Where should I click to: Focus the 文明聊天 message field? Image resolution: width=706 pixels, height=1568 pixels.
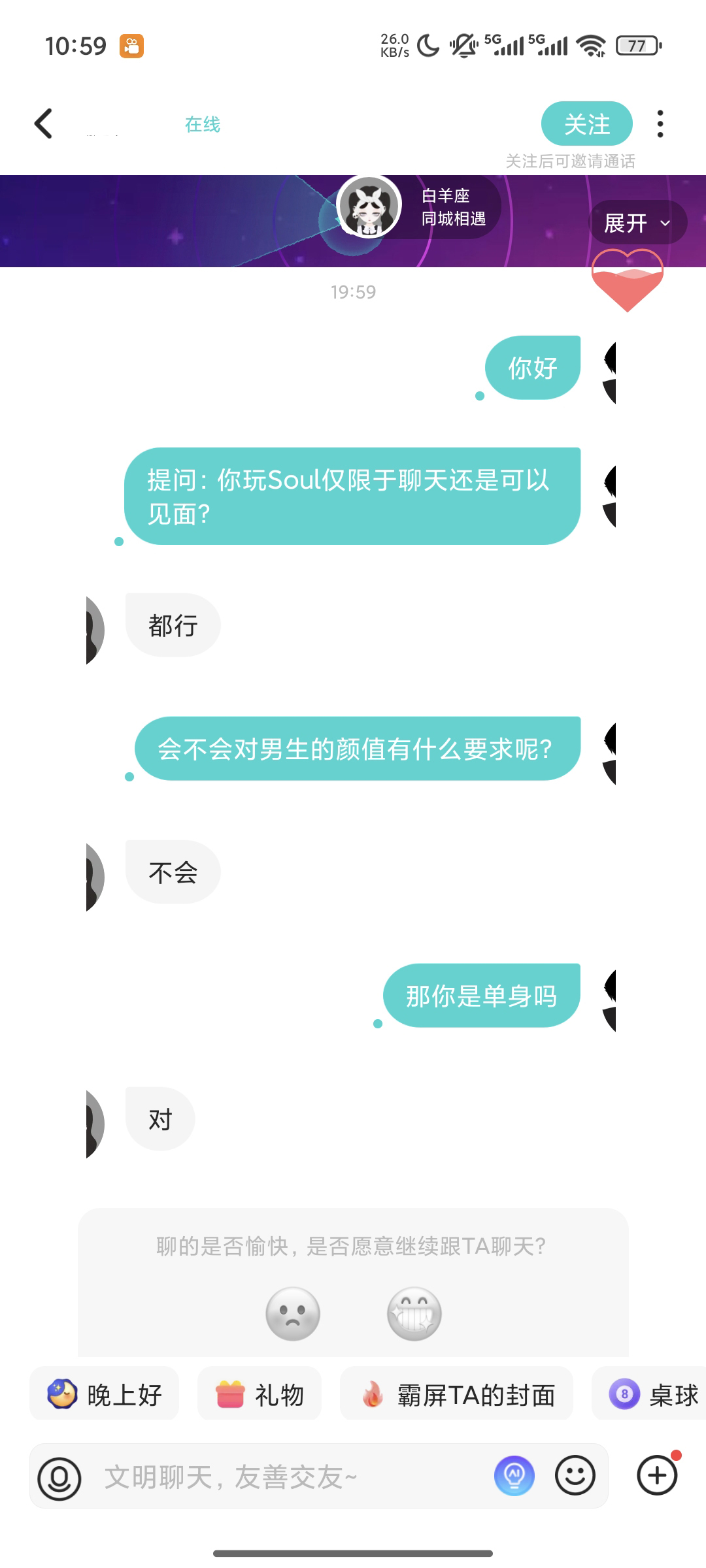[288, 1477]
